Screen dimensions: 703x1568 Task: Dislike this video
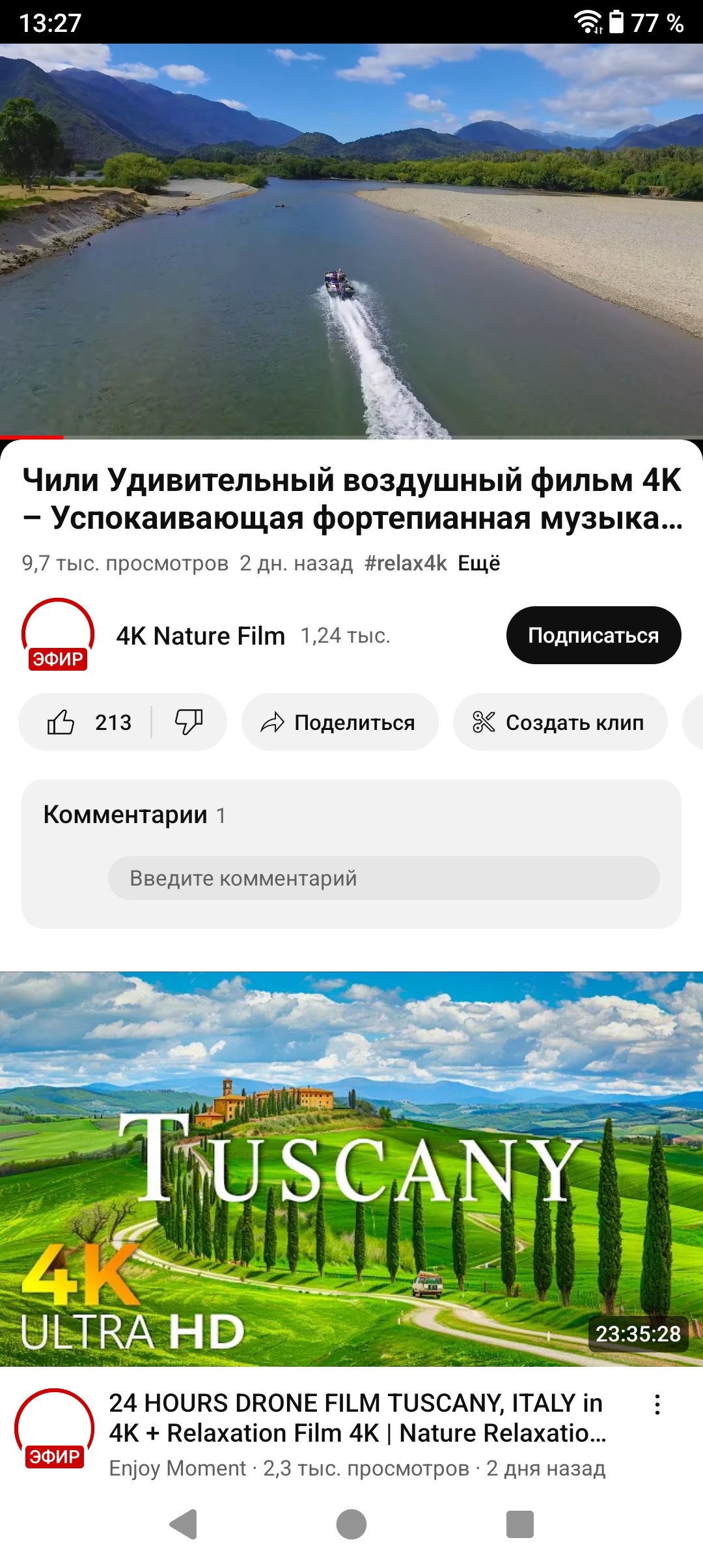[x=189, y=722]
